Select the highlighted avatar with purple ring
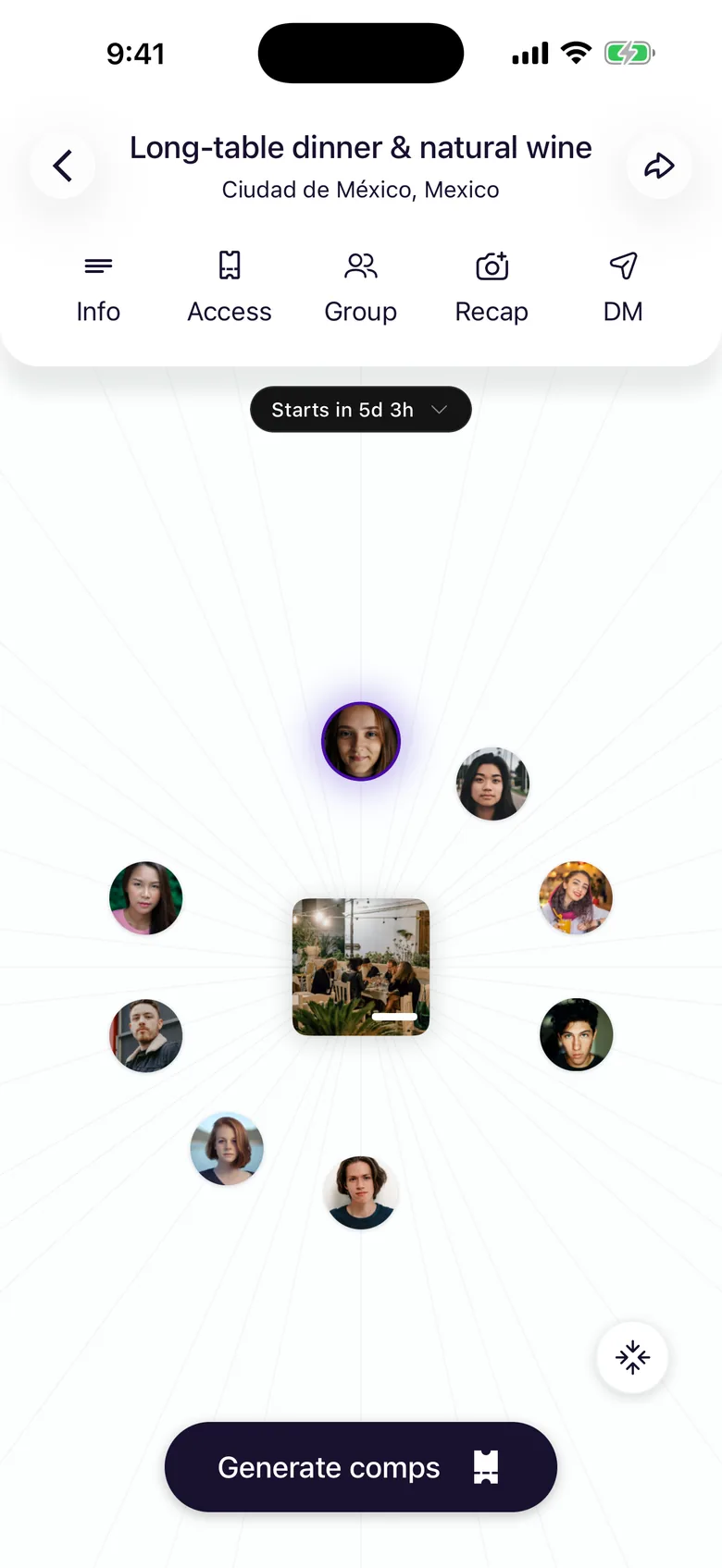Viewport: 722px width, 1568px height. [x=361, y=742]
